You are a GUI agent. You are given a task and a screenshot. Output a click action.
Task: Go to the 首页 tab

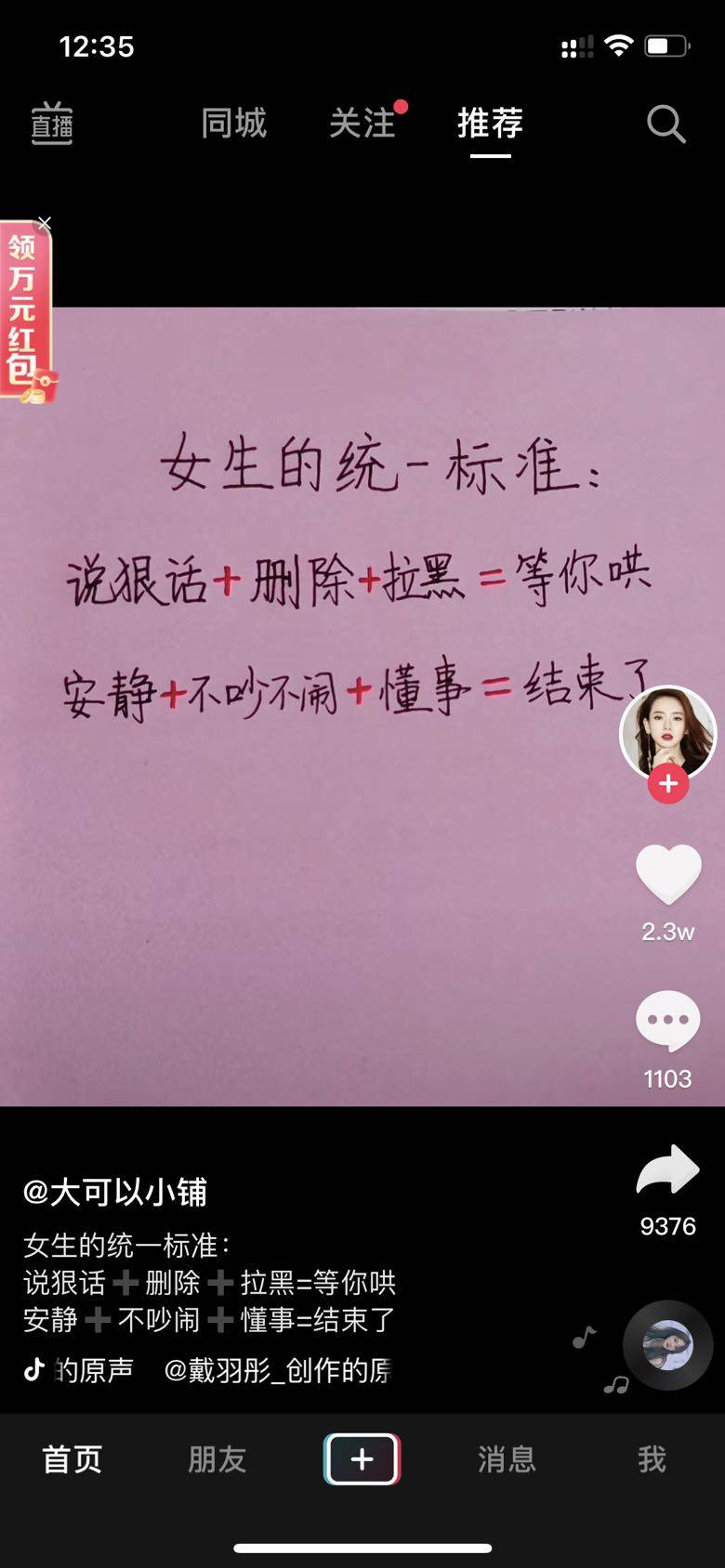[x=72, y=1459]
